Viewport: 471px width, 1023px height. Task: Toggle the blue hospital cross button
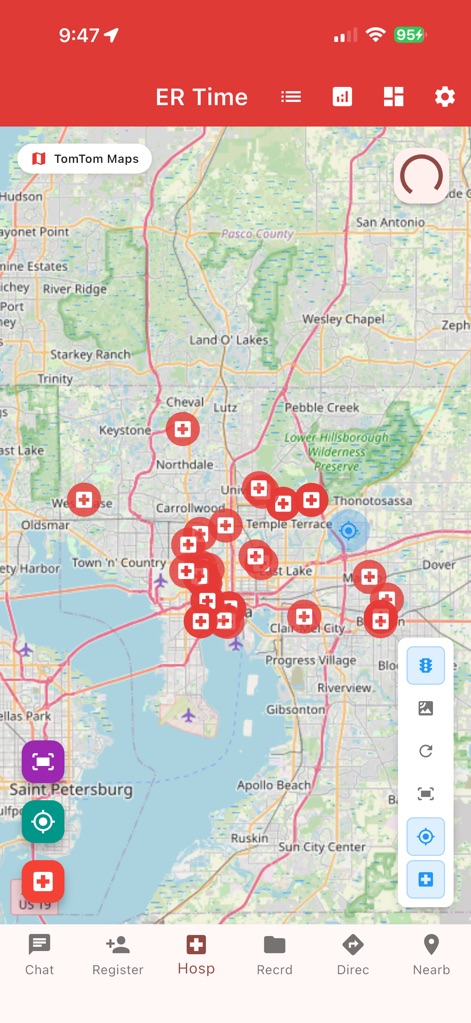(x=425, y=879)
